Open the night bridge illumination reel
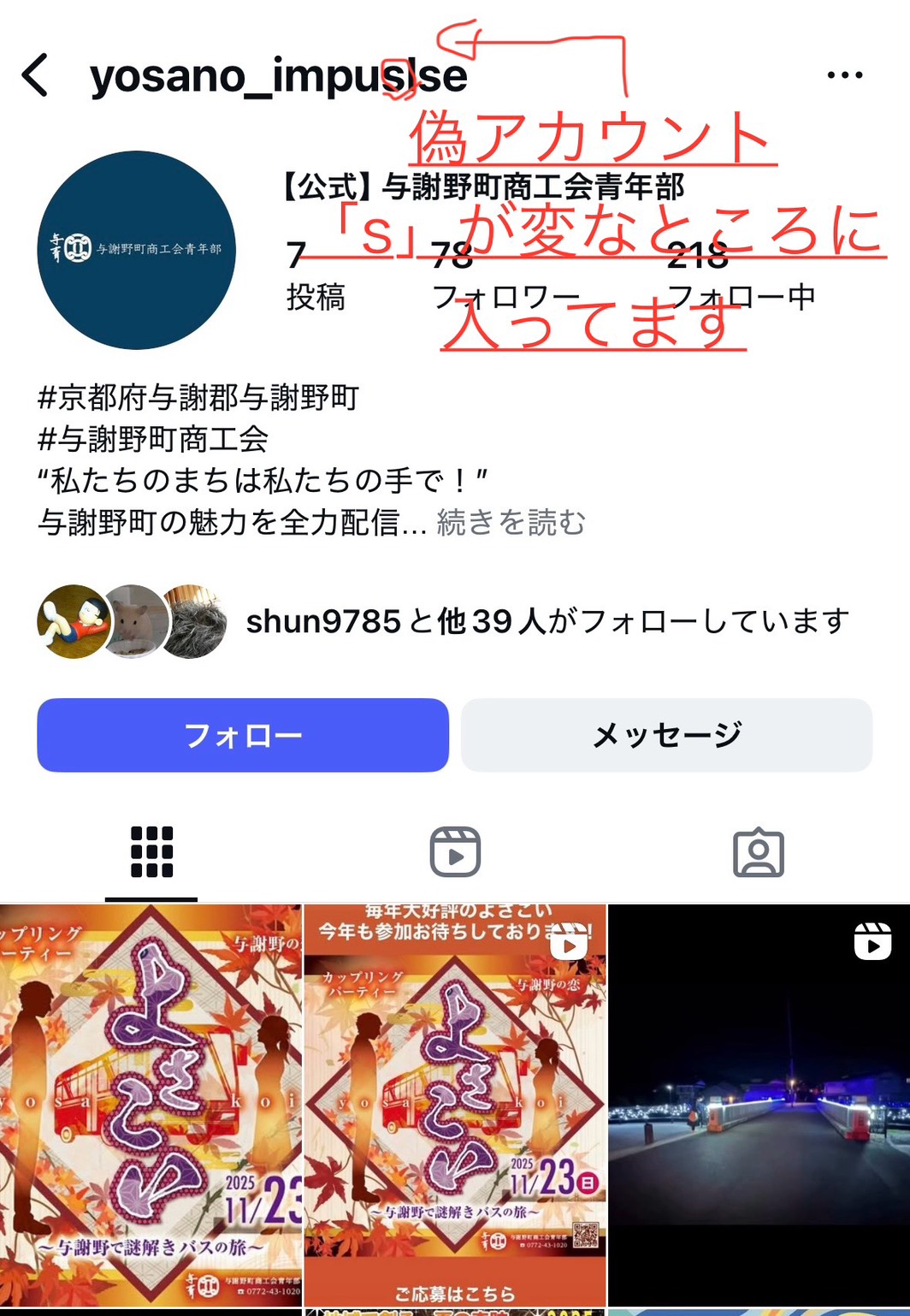910x1316 pixels. 759,1104
